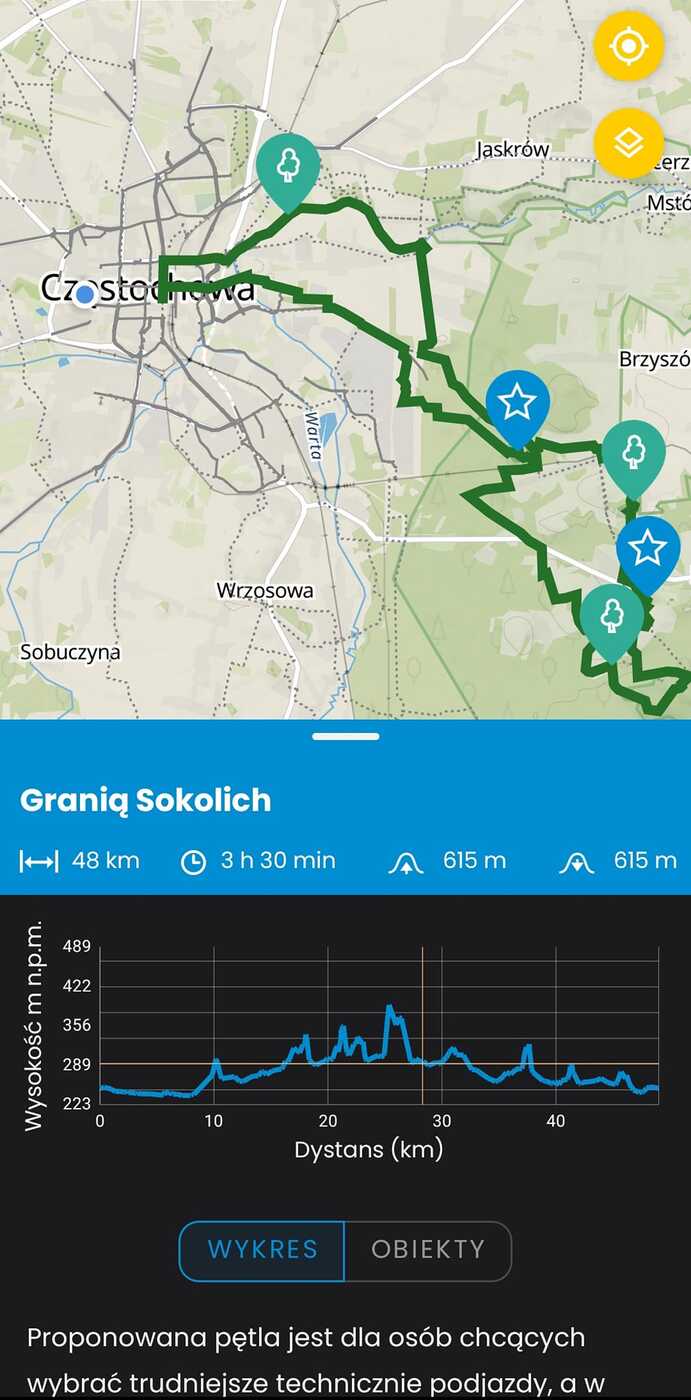The width and height of the screenshot is (691, 1400).
Task: Open the map layers button
Action: tap(628, 144)
